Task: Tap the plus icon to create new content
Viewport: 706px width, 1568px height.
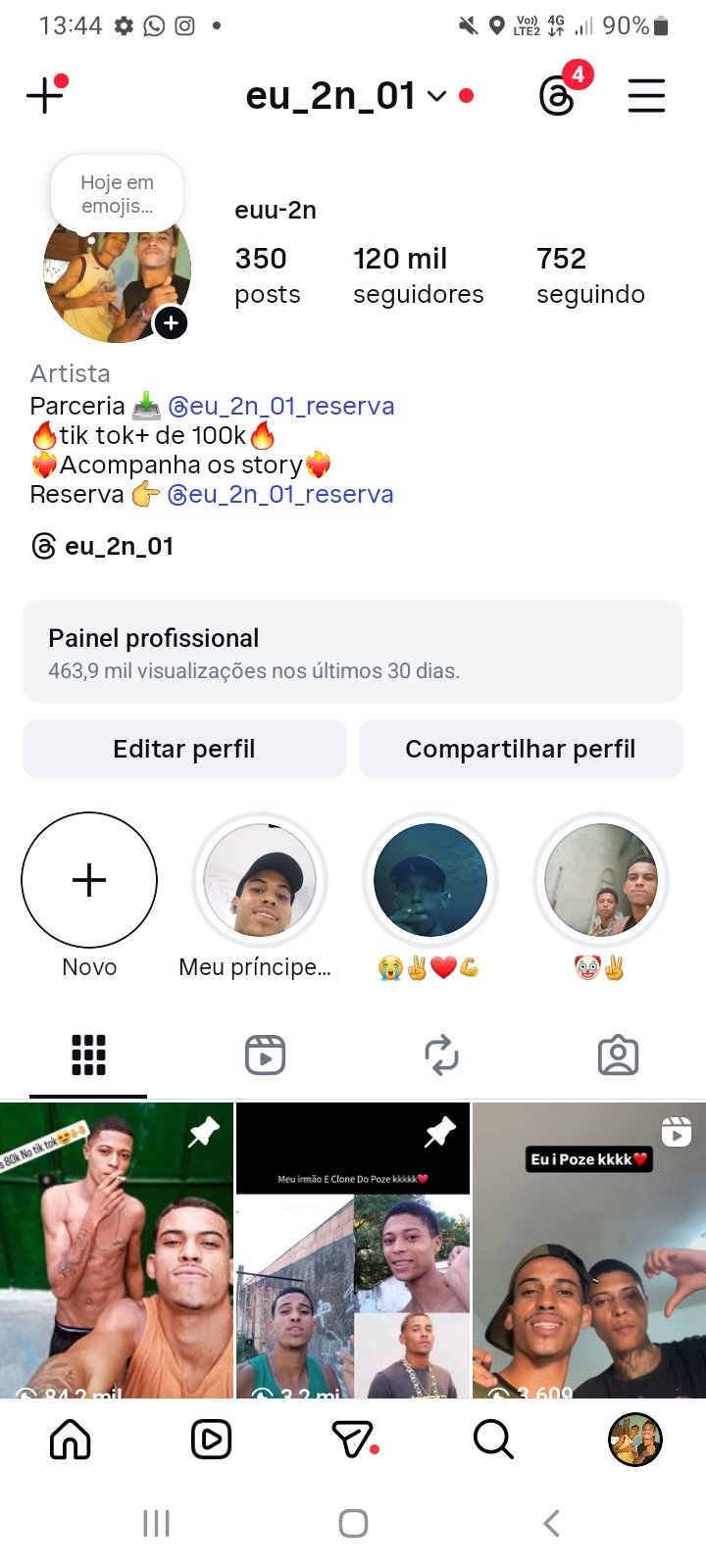Action: point(44,96)
